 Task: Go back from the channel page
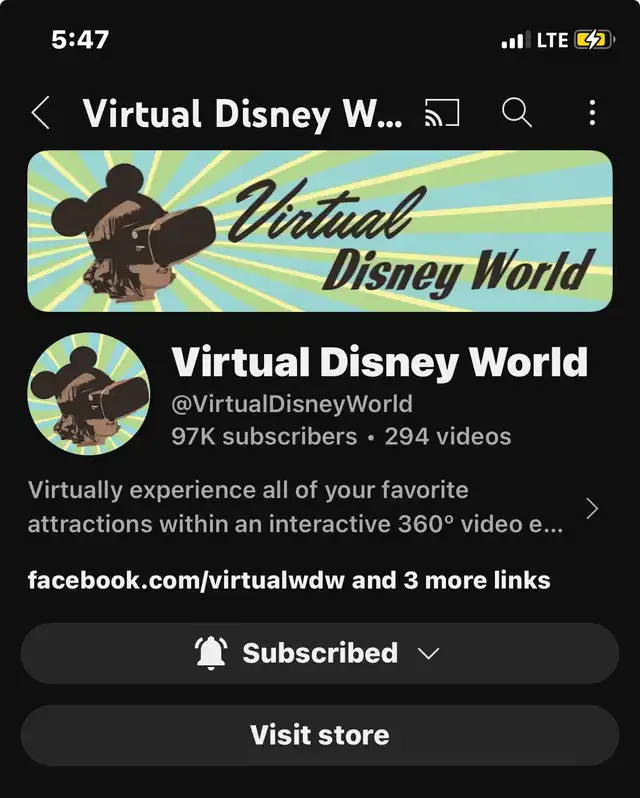tap(40, 114)
